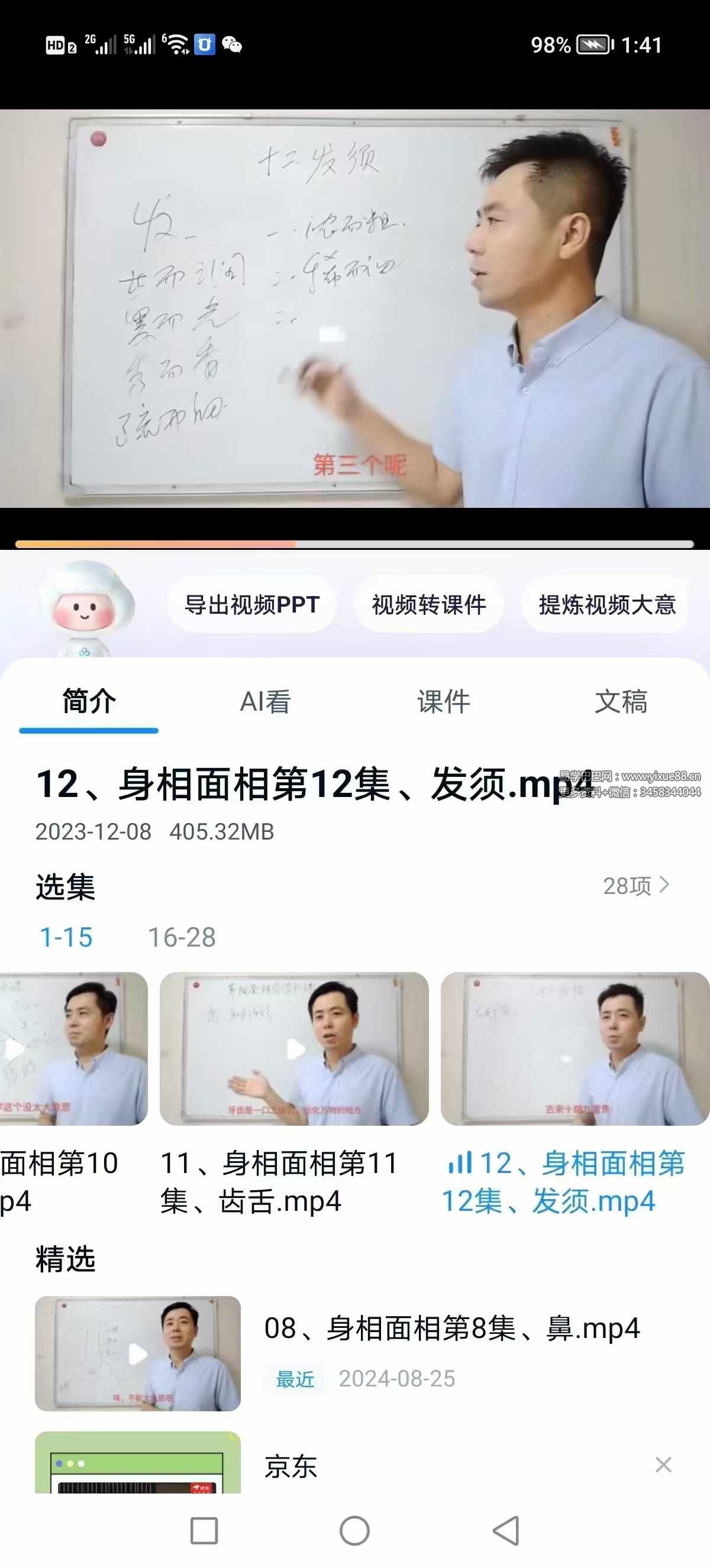The width and height of the screenshot is (710, 1568).
Task: Switch to the AI看 tab
Action: [266, 701]
